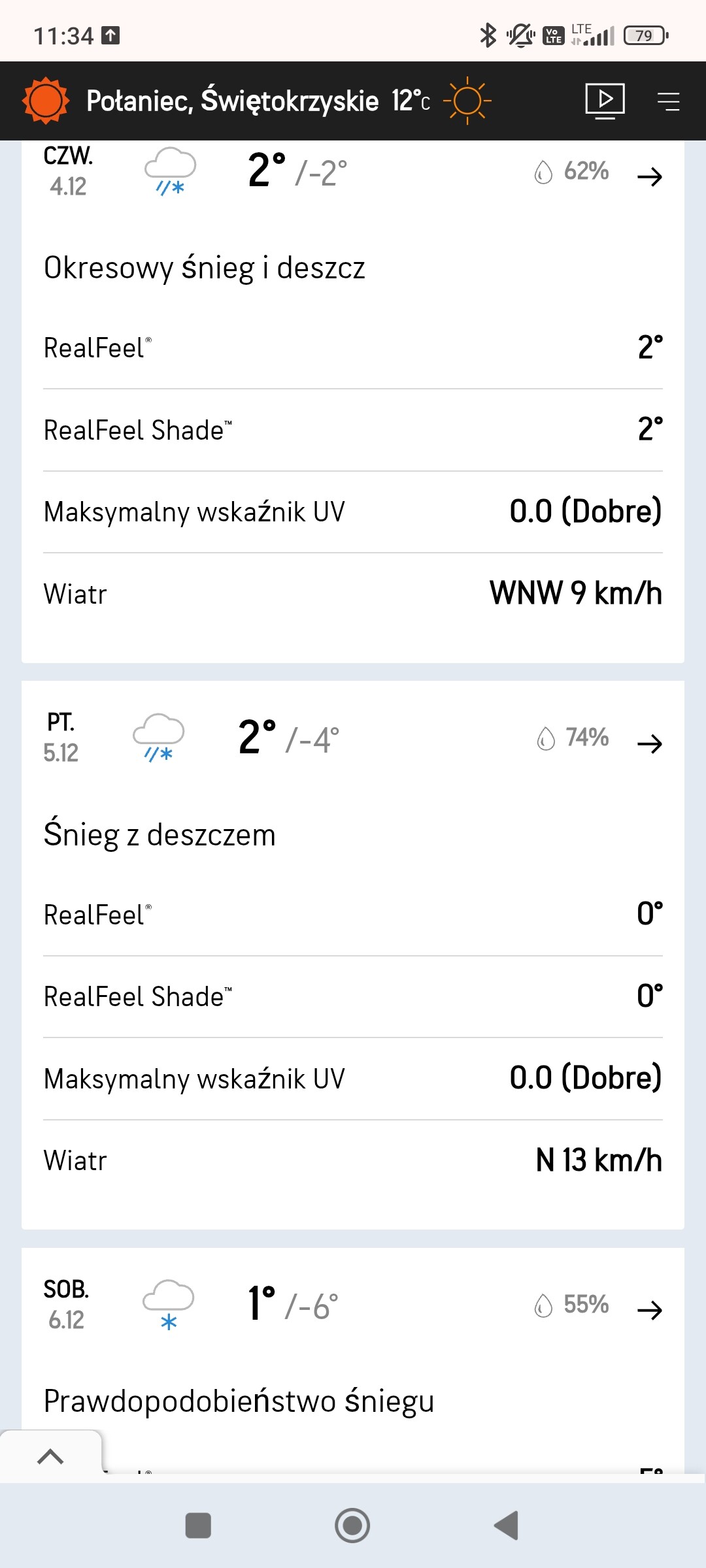Open the Połaniec, Świętokrzyskie location header
The height and width of the screenshot is (1568, 706).
[x=232, y=101]
